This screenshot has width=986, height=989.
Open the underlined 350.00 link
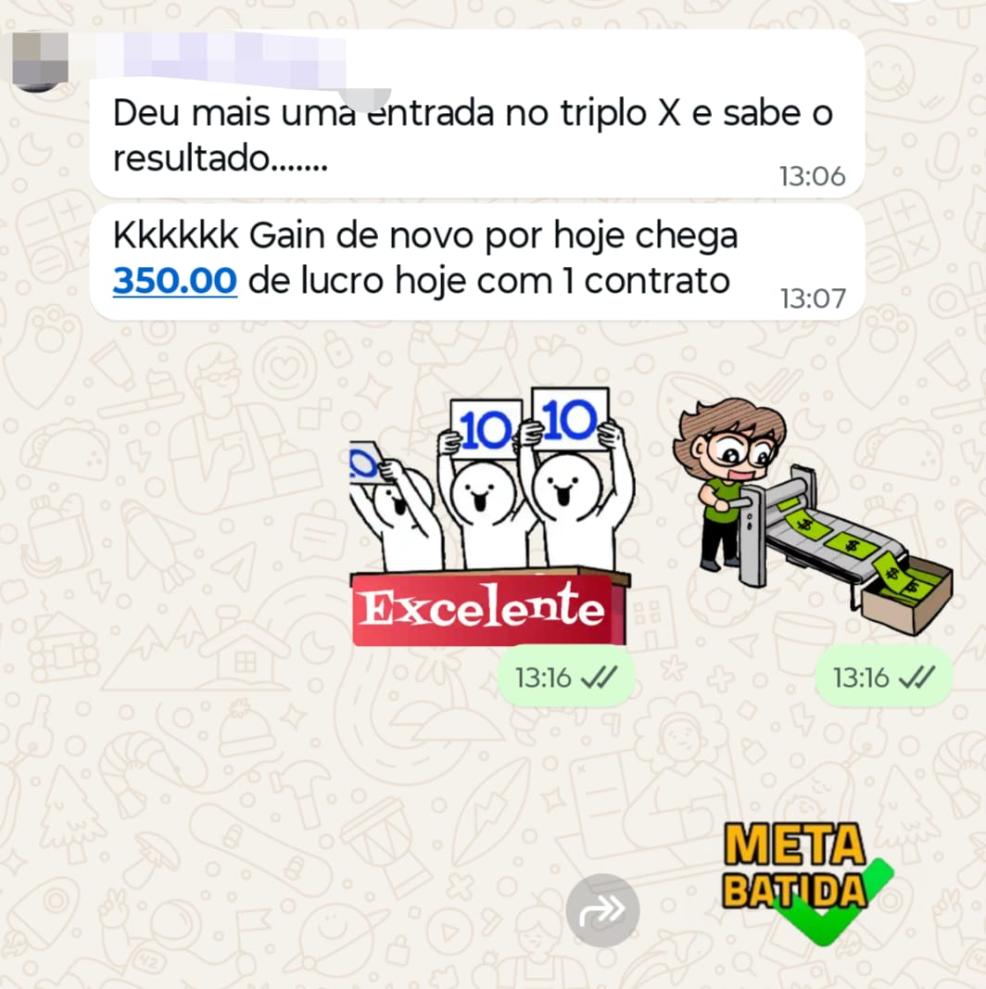pyautogui.click(x=174, y=281)
